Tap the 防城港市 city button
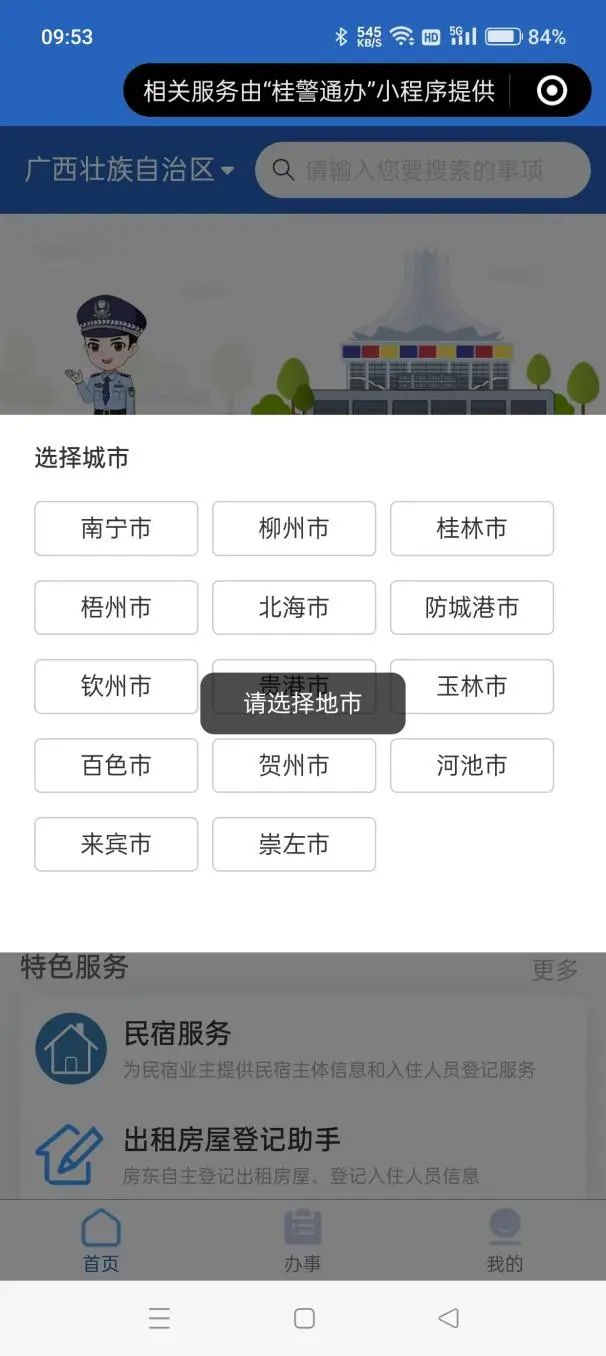 point(471,607)
